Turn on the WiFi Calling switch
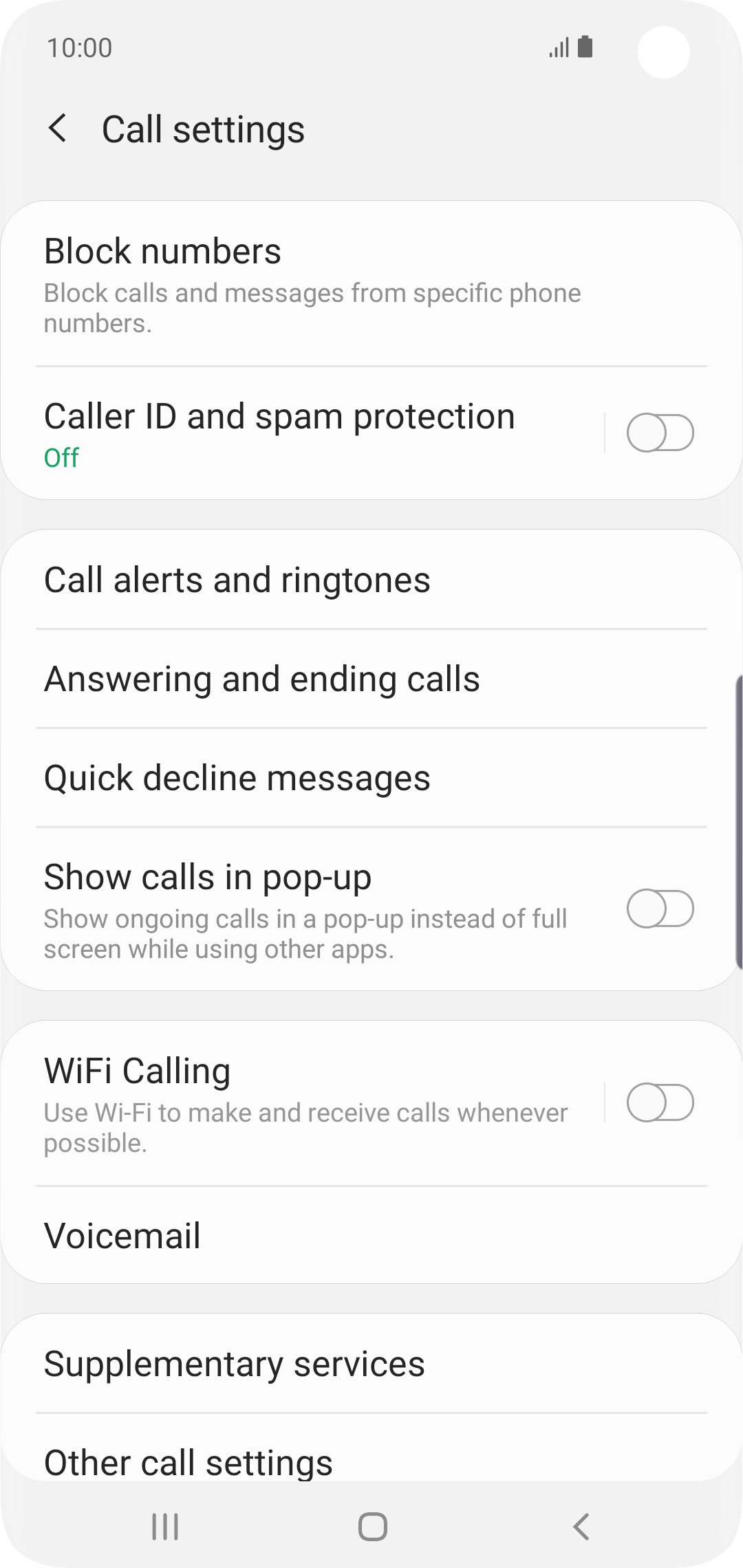The image size is (743, 1568). point(660,1102)
